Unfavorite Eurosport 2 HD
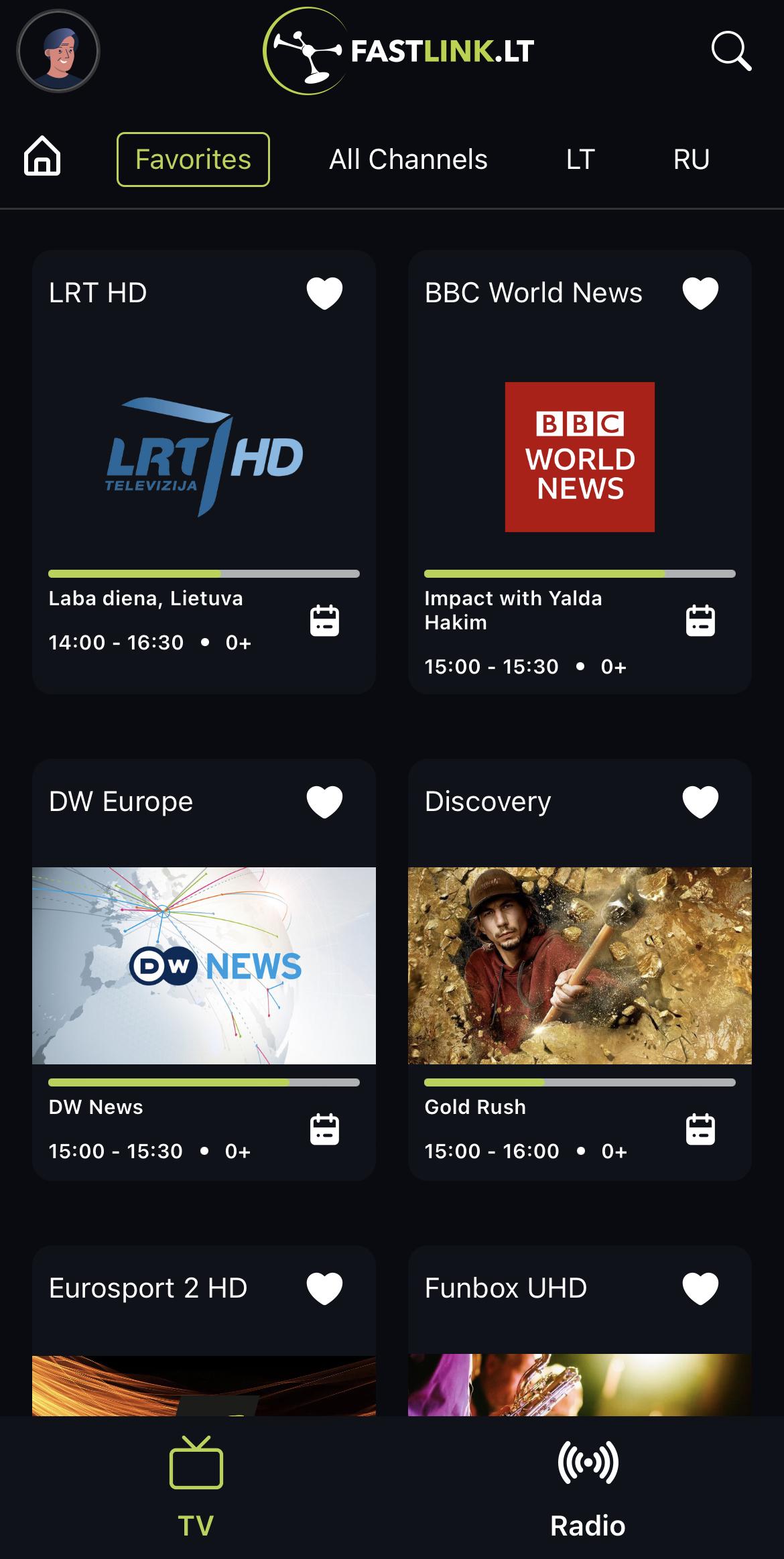This screenshot has width=784, height=1559. pyautogui.click(x=324, y=1288)
